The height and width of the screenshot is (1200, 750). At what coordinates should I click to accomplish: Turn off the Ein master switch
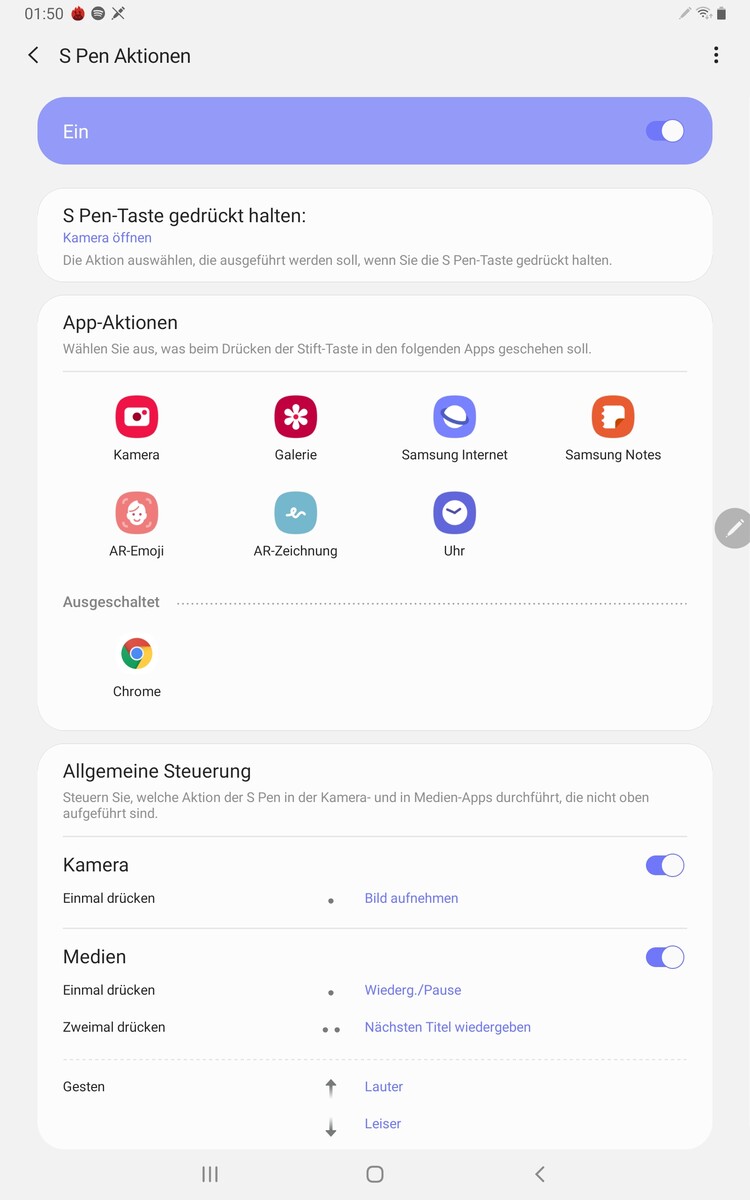click(x=665, y=131)
